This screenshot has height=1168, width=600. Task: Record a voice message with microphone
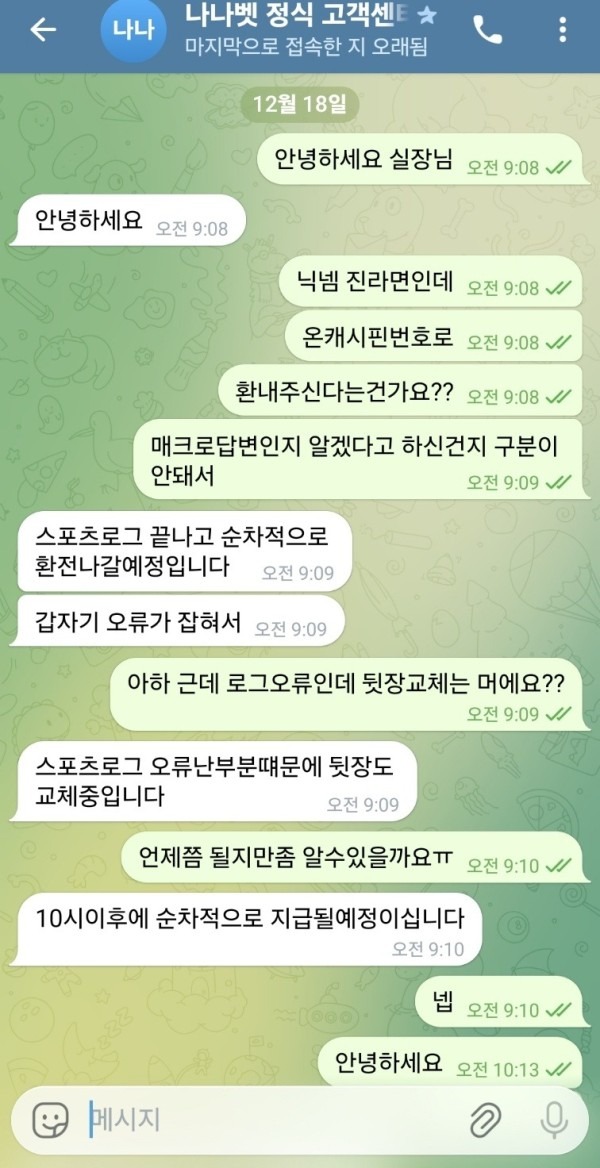[x=553, y=1119]
